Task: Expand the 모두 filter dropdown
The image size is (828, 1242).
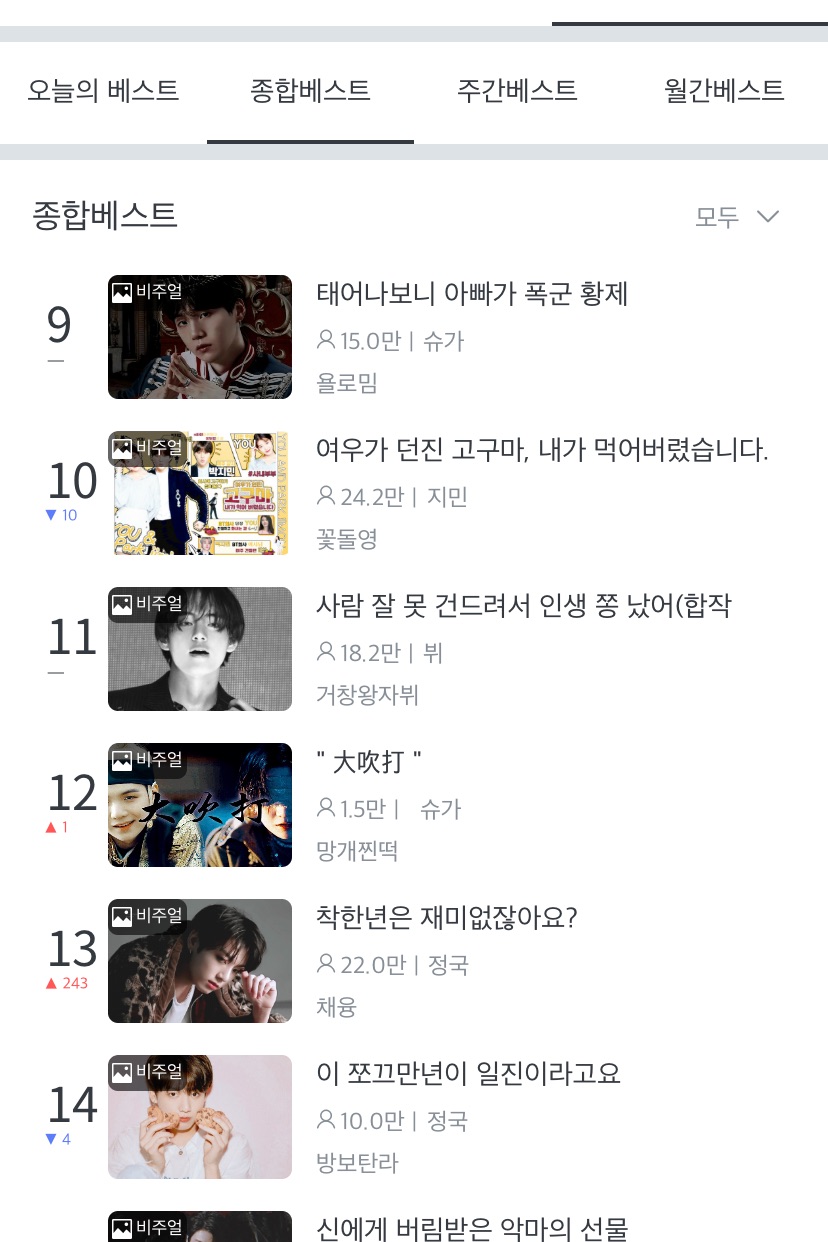Action: click(x=737, y=217)
